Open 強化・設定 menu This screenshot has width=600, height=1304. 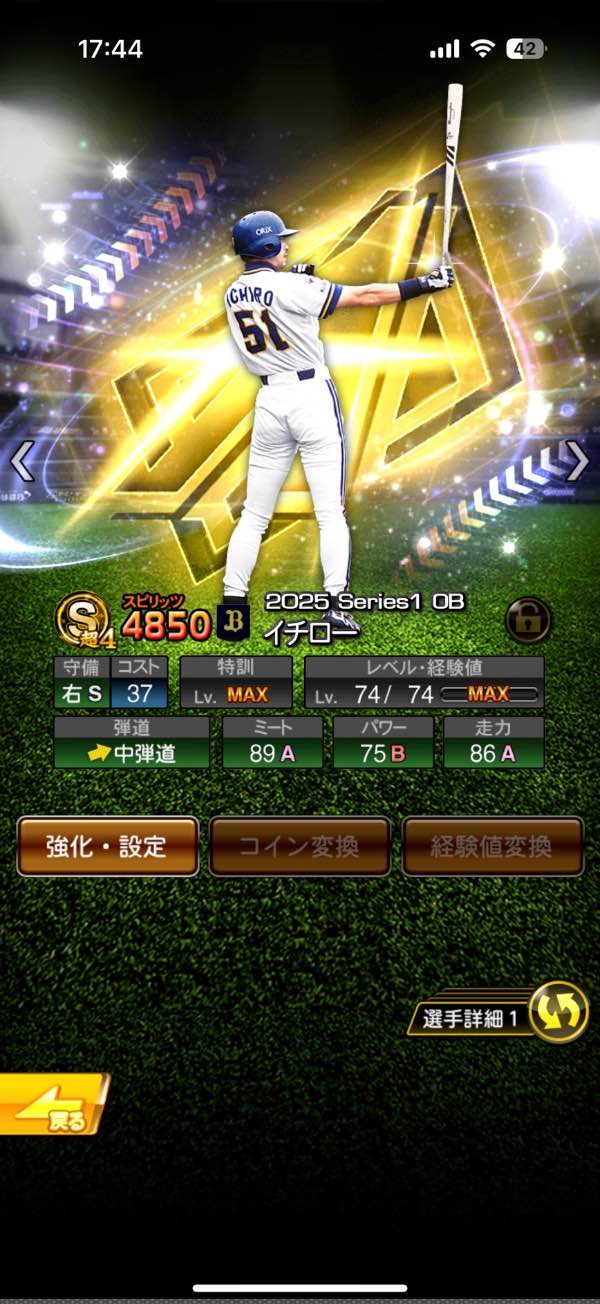tap(107, 846)
